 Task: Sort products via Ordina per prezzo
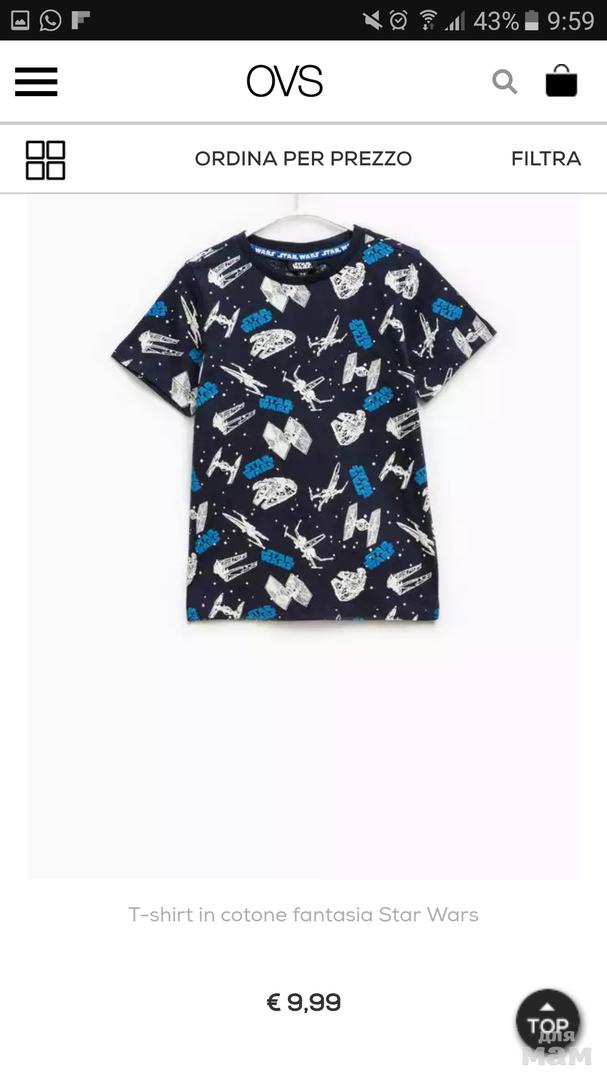(x=303, y=159)
